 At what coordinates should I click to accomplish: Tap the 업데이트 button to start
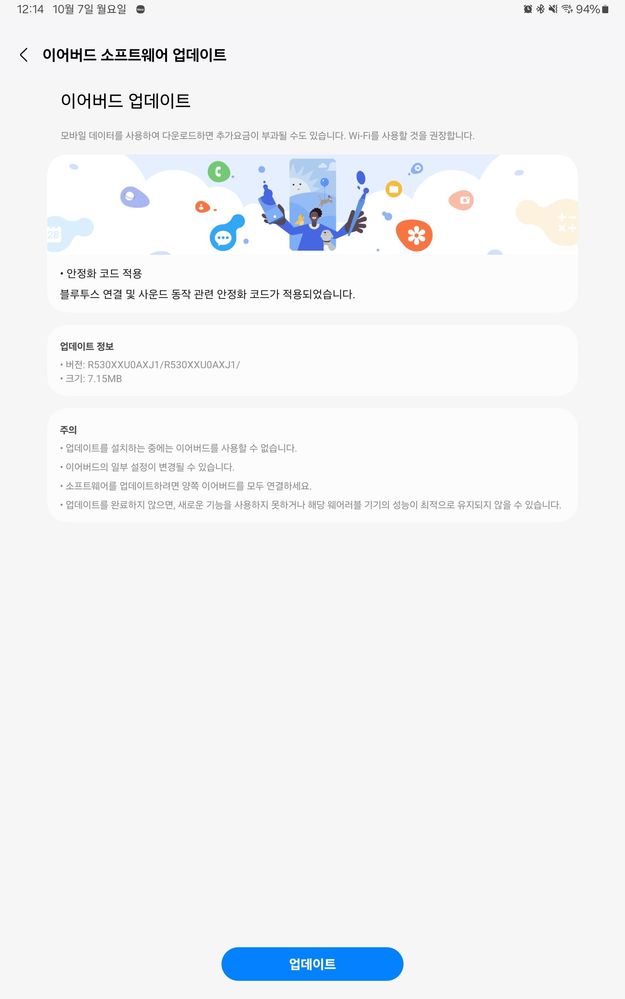pyautogui.click(x=312, y=964)
